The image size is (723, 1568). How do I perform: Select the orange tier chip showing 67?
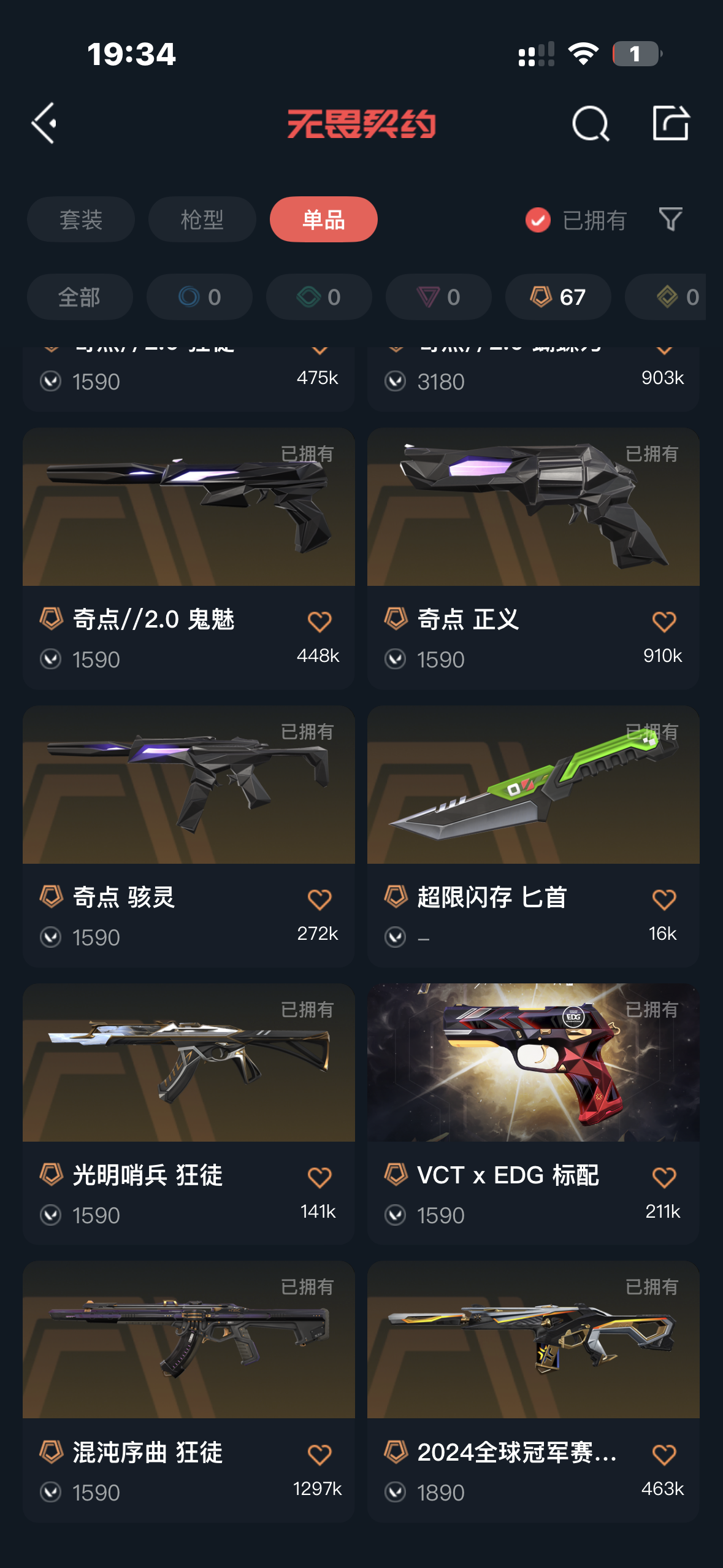tap(557, 297)
